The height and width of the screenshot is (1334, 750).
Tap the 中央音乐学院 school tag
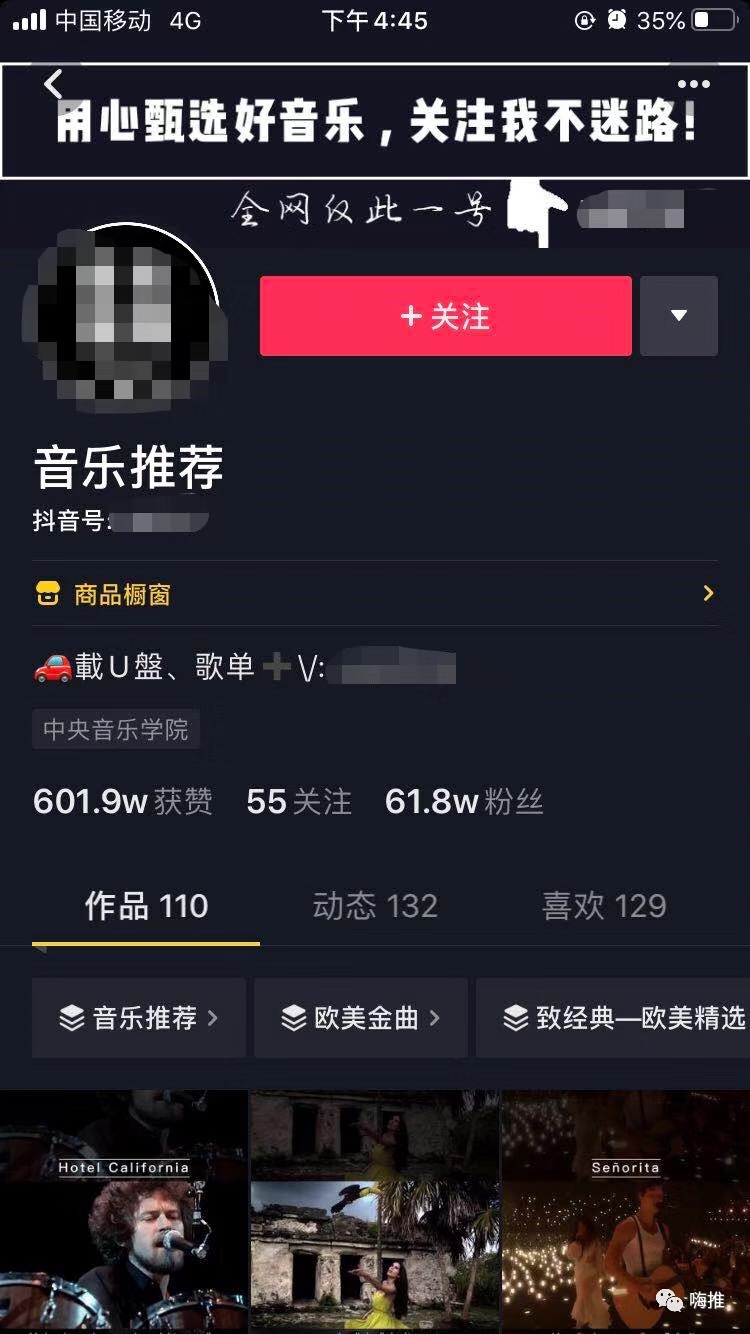click(116, 730)
